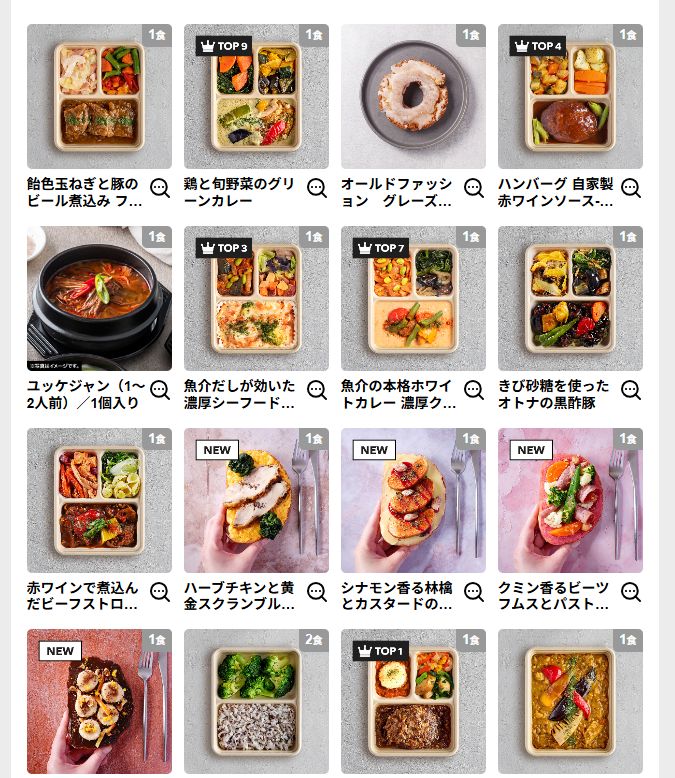Select the ハンバーグ 自家製赤ワインソース TOP 4 card
This screenshot has height=778, width=675.
click(x=570, y=96)
